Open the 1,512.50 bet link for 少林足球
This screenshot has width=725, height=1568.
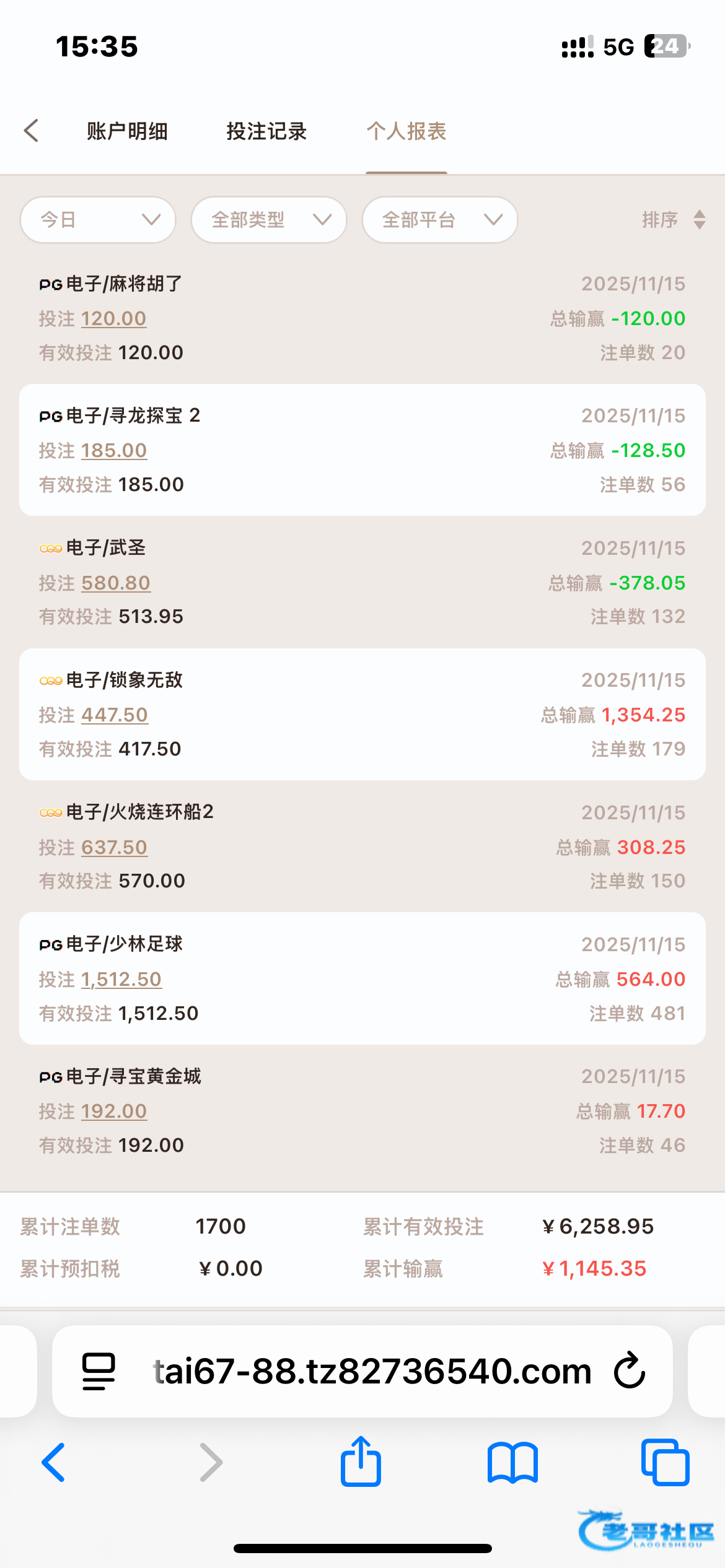tap(121, 979)
